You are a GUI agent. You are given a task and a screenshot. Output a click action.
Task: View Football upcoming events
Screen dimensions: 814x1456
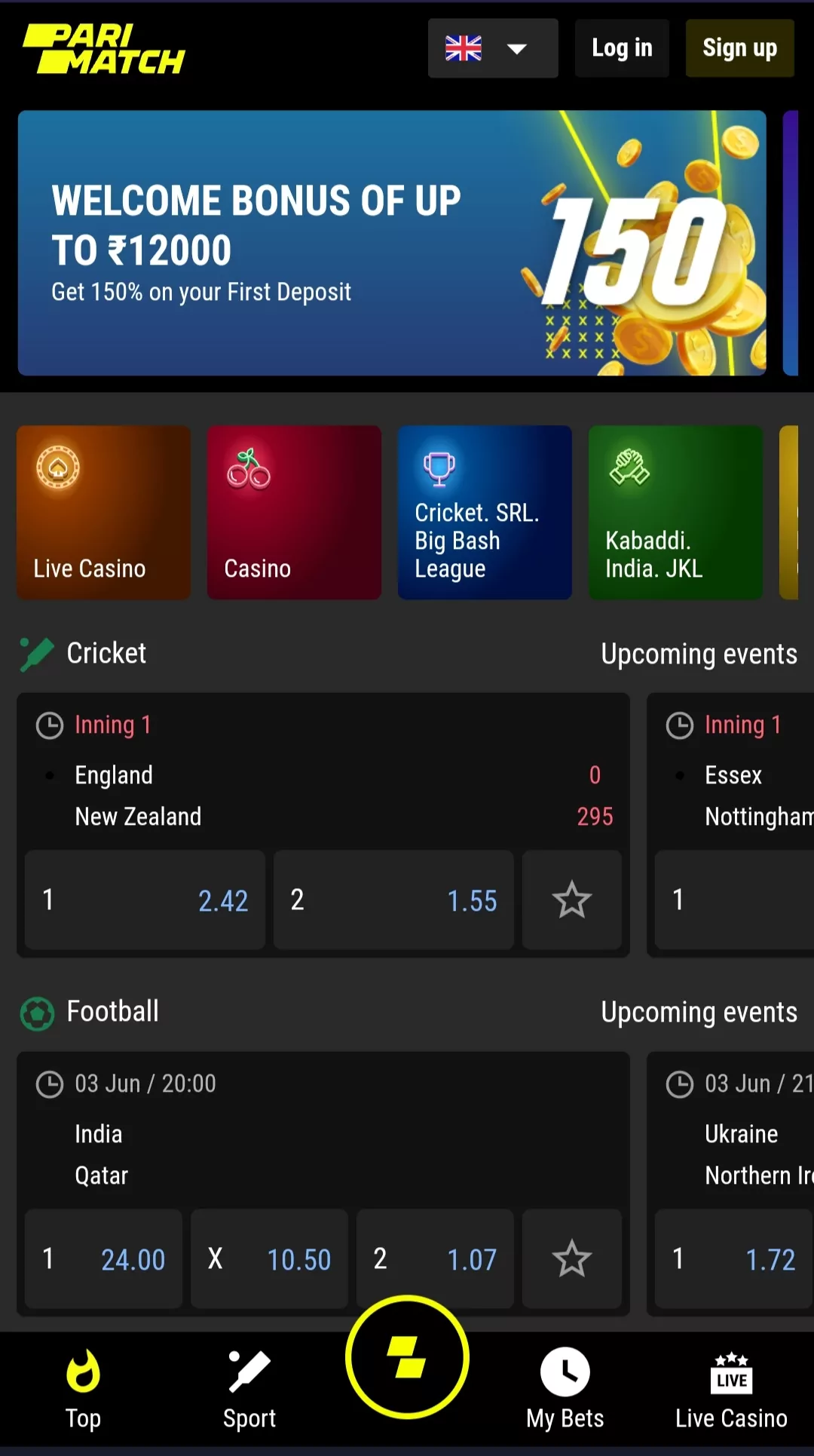tap(699, 1012)
